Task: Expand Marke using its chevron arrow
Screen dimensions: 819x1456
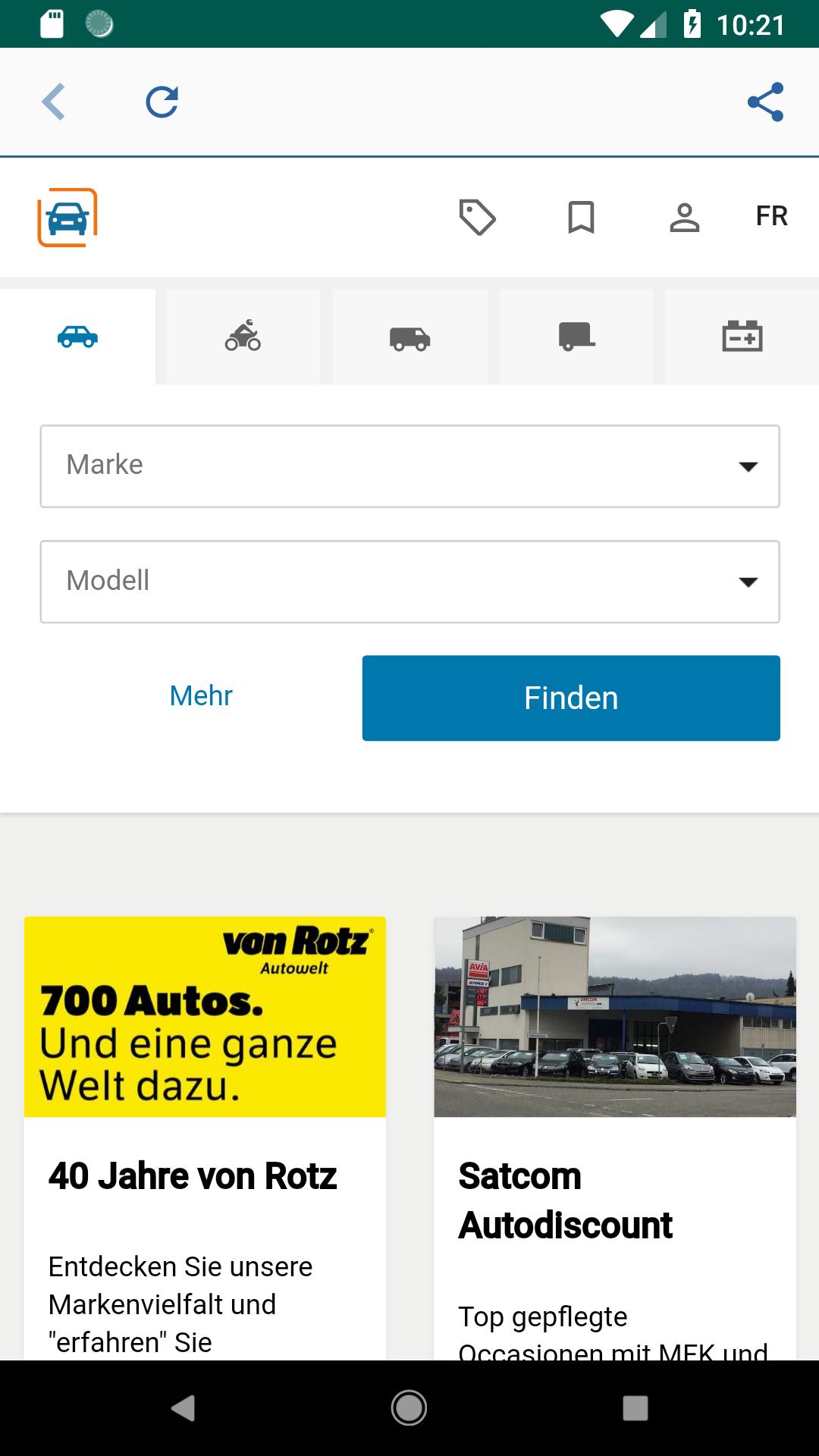Action: point(749,466)
